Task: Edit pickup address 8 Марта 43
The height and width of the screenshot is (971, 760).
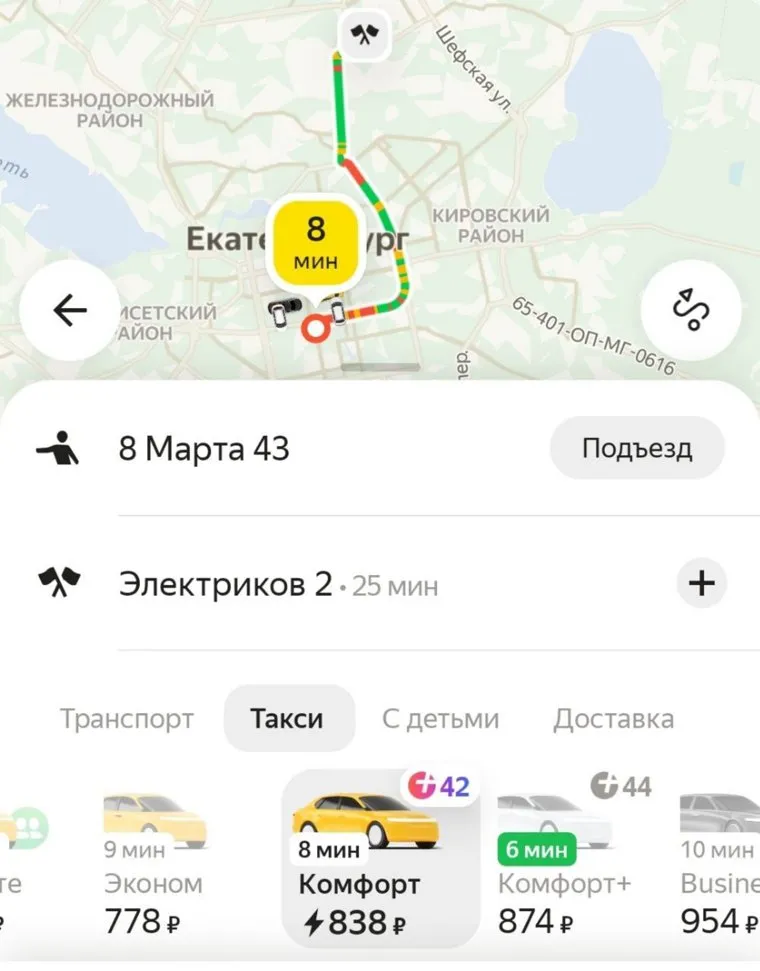Action: click(205, 449)
